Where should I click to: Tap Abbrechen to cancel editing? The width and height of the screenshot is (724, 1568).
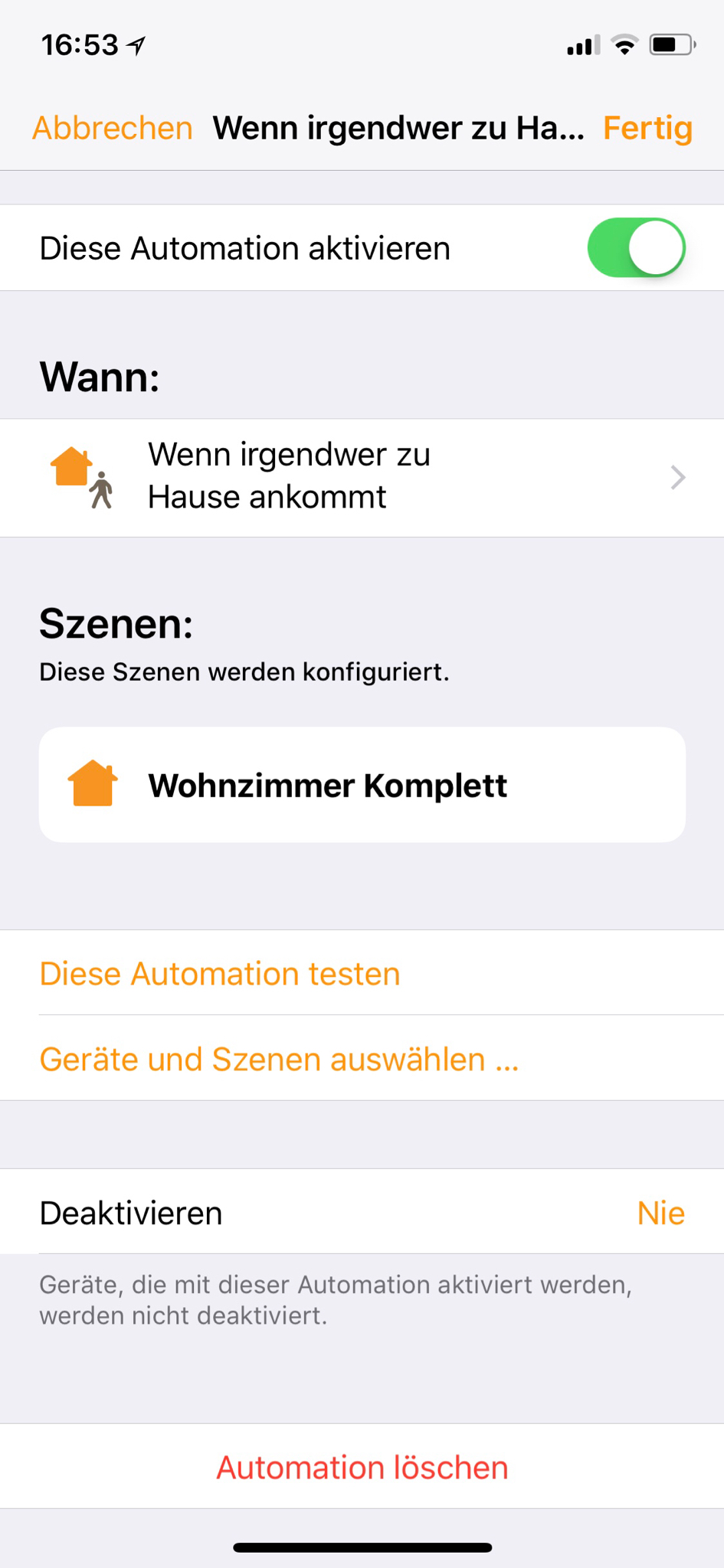pos(113,128)
